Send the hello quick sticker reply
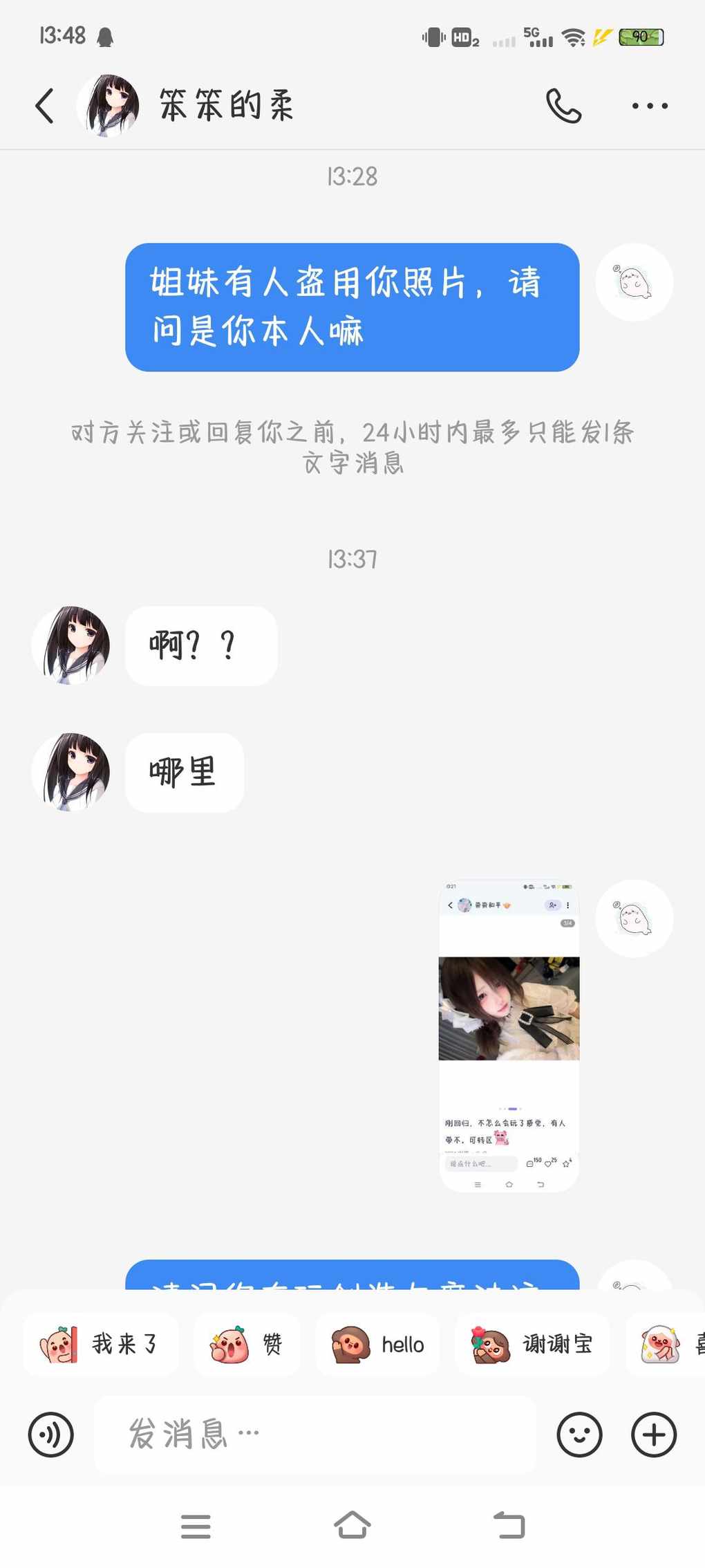705x1568 pixels. (377, 1344)
